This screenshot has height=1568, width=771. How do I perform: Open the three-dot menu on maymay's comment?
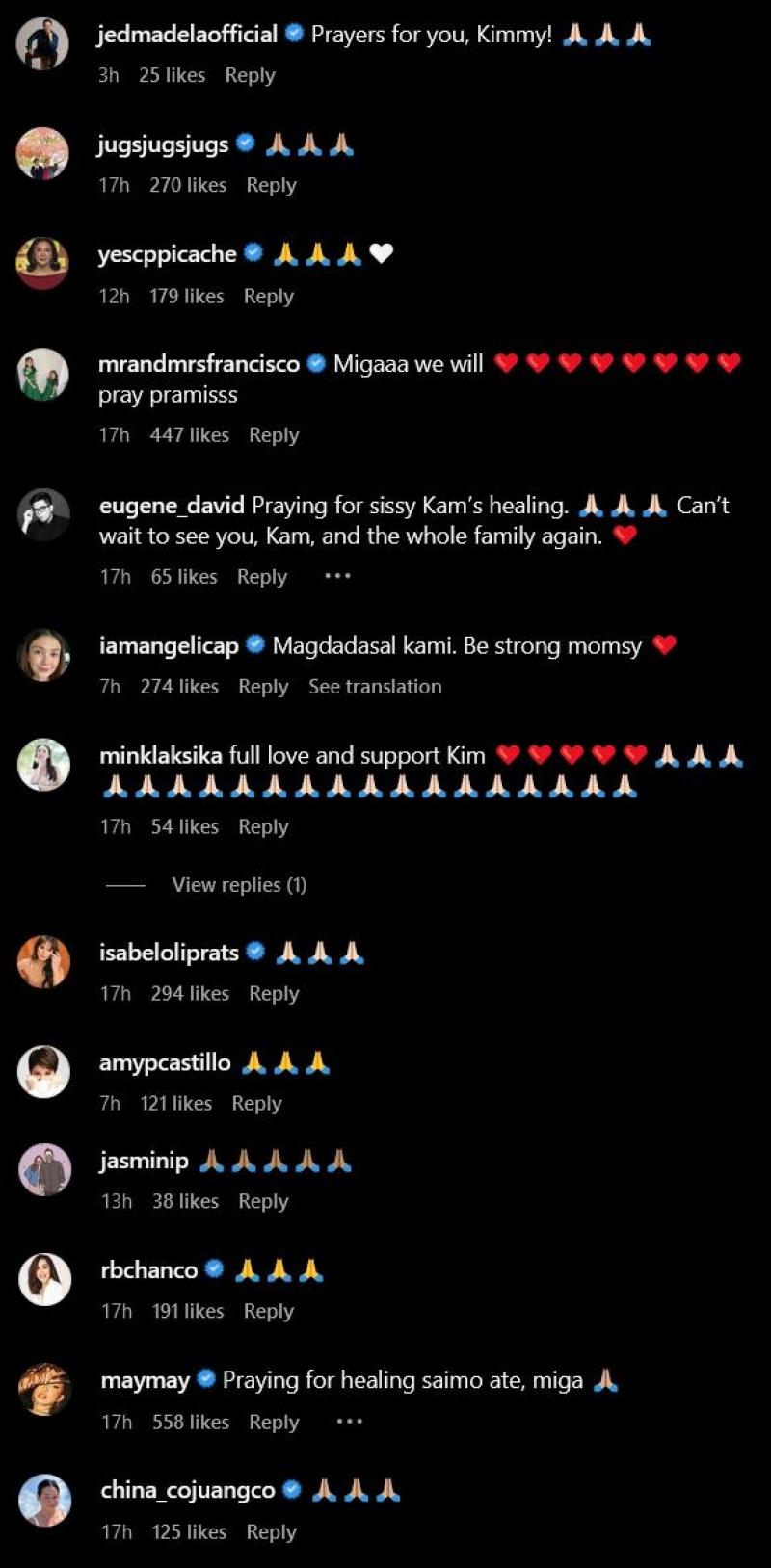(x=349, y=1422)
